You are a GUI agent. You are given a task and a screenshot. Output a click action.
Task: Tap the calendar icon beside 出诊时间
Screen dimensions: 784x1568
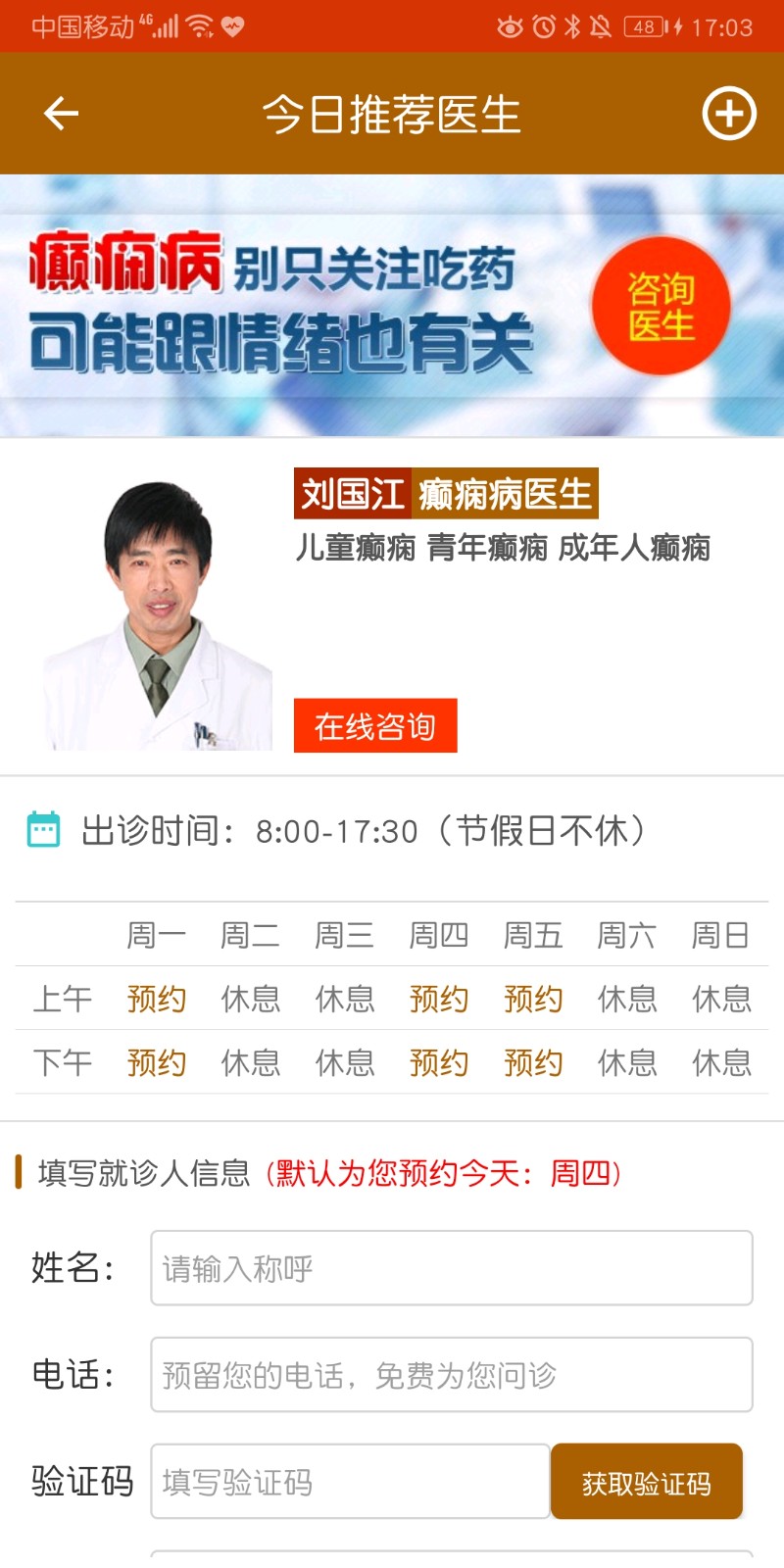point(44,828)
